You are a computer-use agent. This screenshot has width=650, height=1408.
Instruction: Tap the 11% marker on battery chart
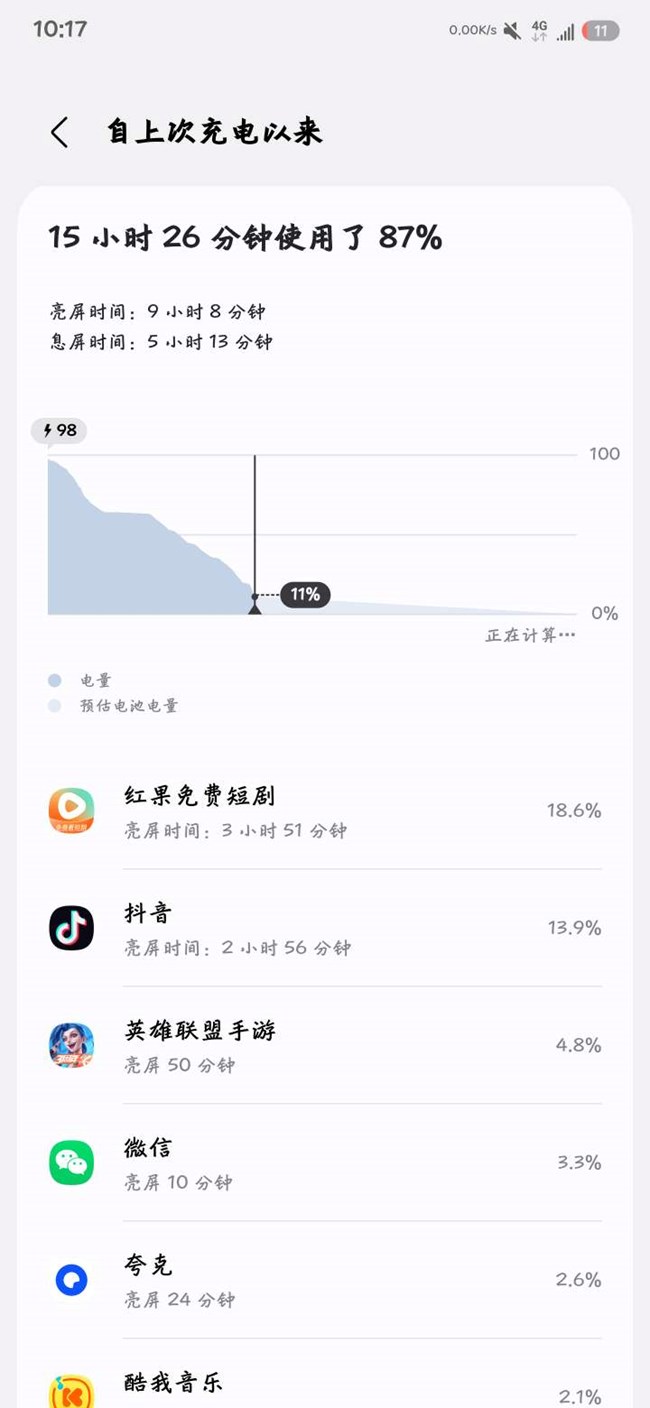(304, 595)
